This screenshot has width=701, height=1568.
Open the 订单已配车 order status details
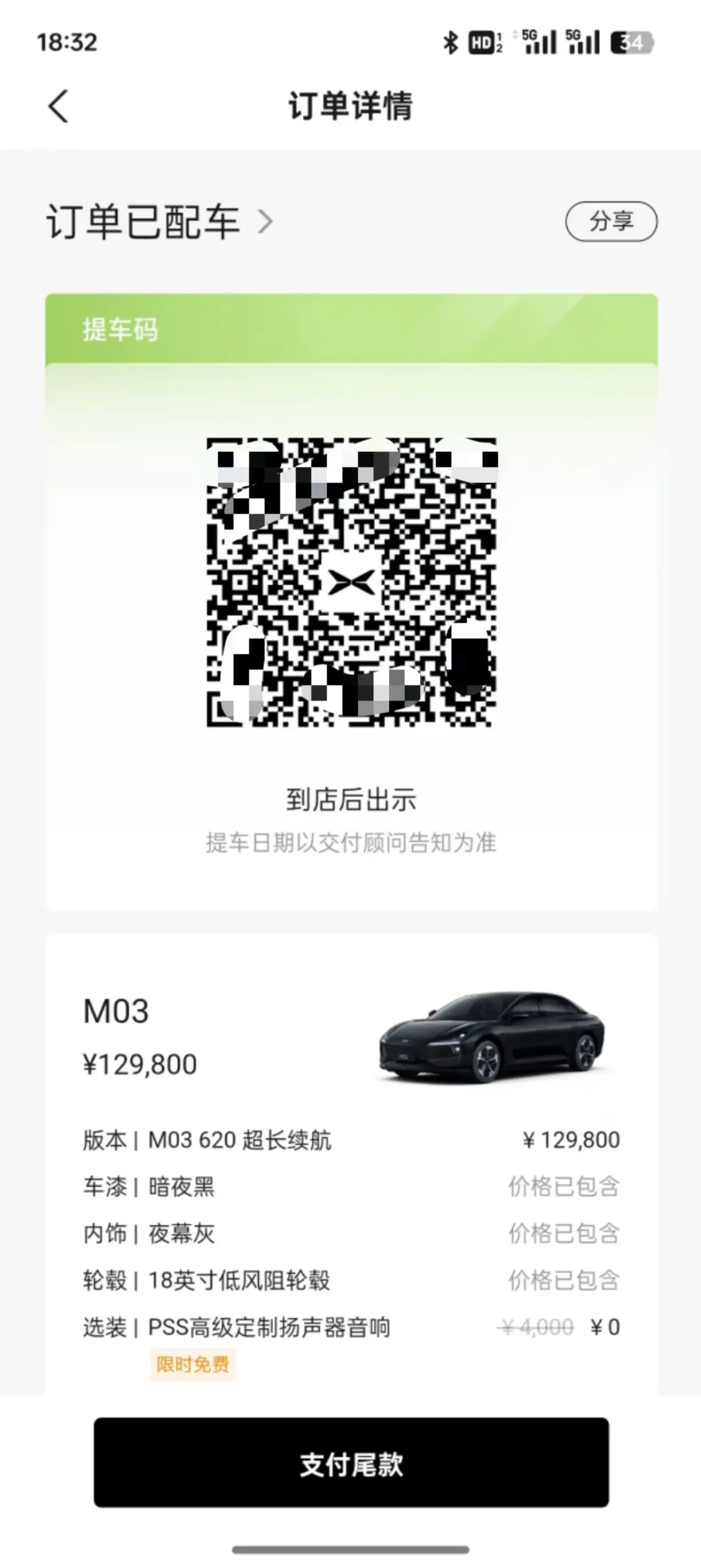pos(160,221)
